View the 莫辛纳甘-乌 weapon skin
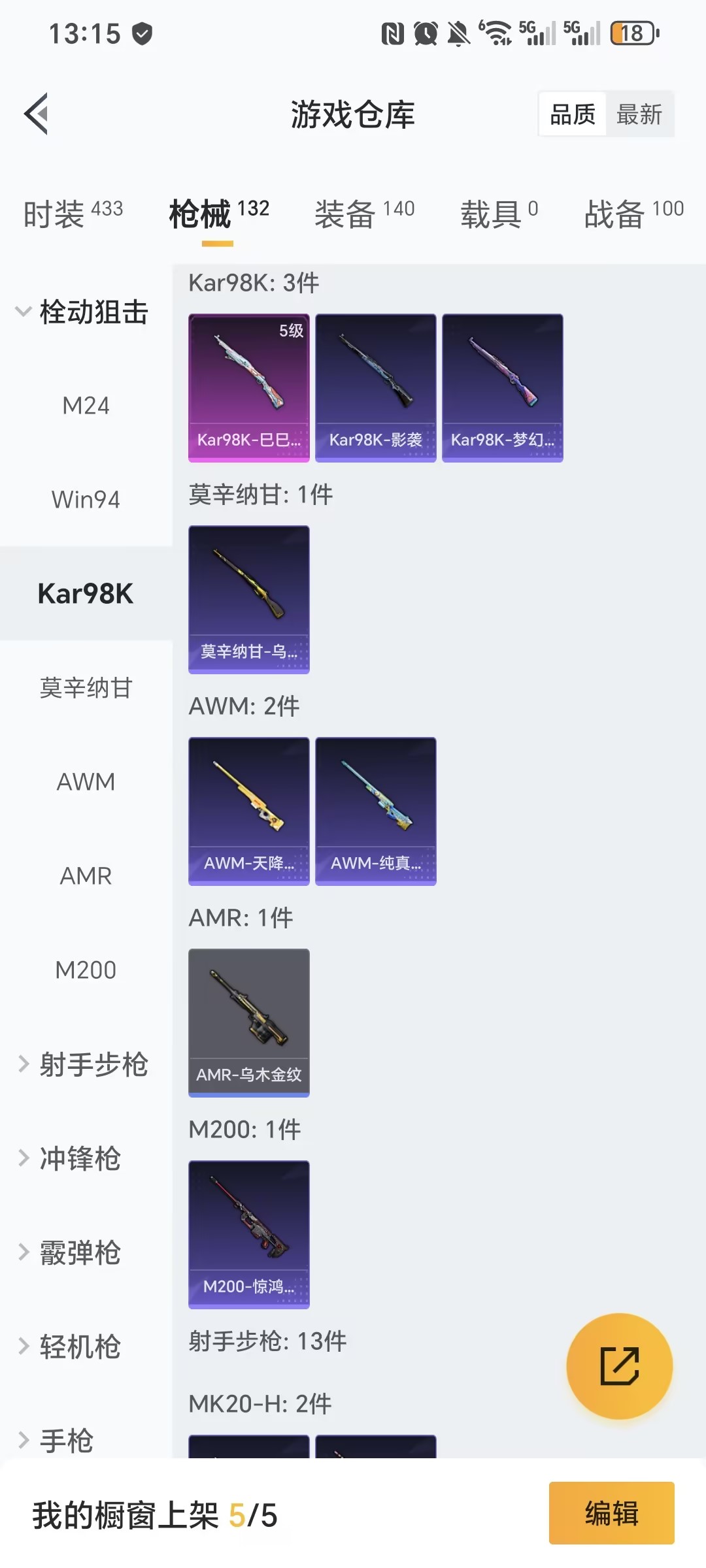Viewport: 706px width, 1568px height. [248, 599]
